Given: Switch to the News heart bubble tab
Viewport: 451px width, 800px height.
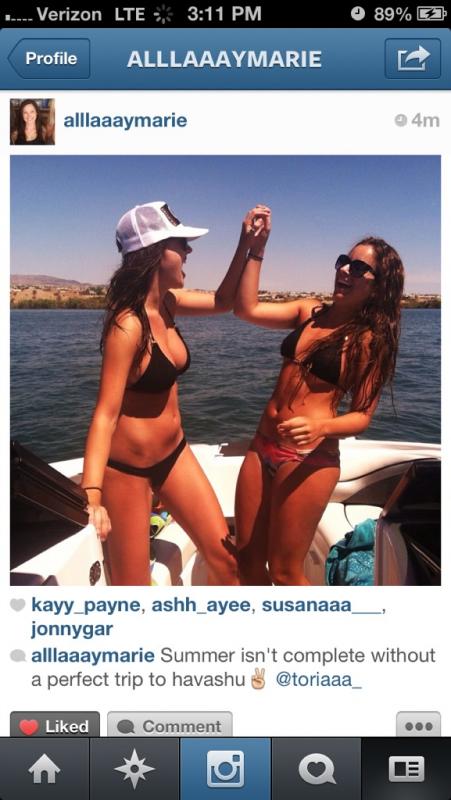Looking at the screenshot, I should (x=316, y=769).
